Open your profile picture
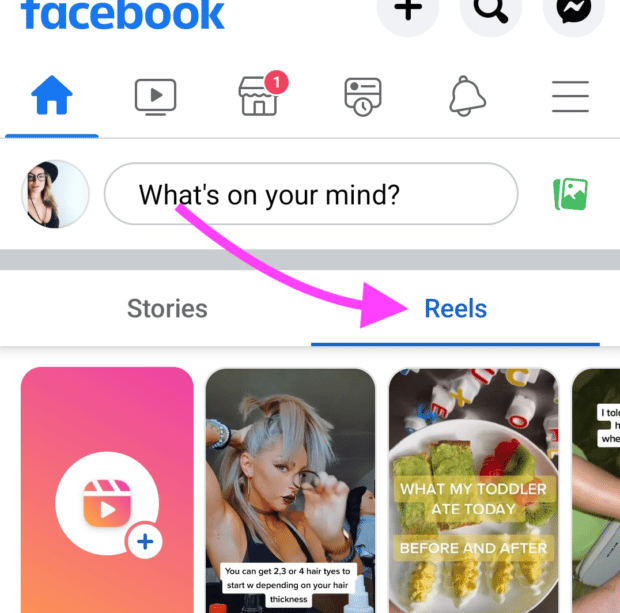 coord(55,194)
